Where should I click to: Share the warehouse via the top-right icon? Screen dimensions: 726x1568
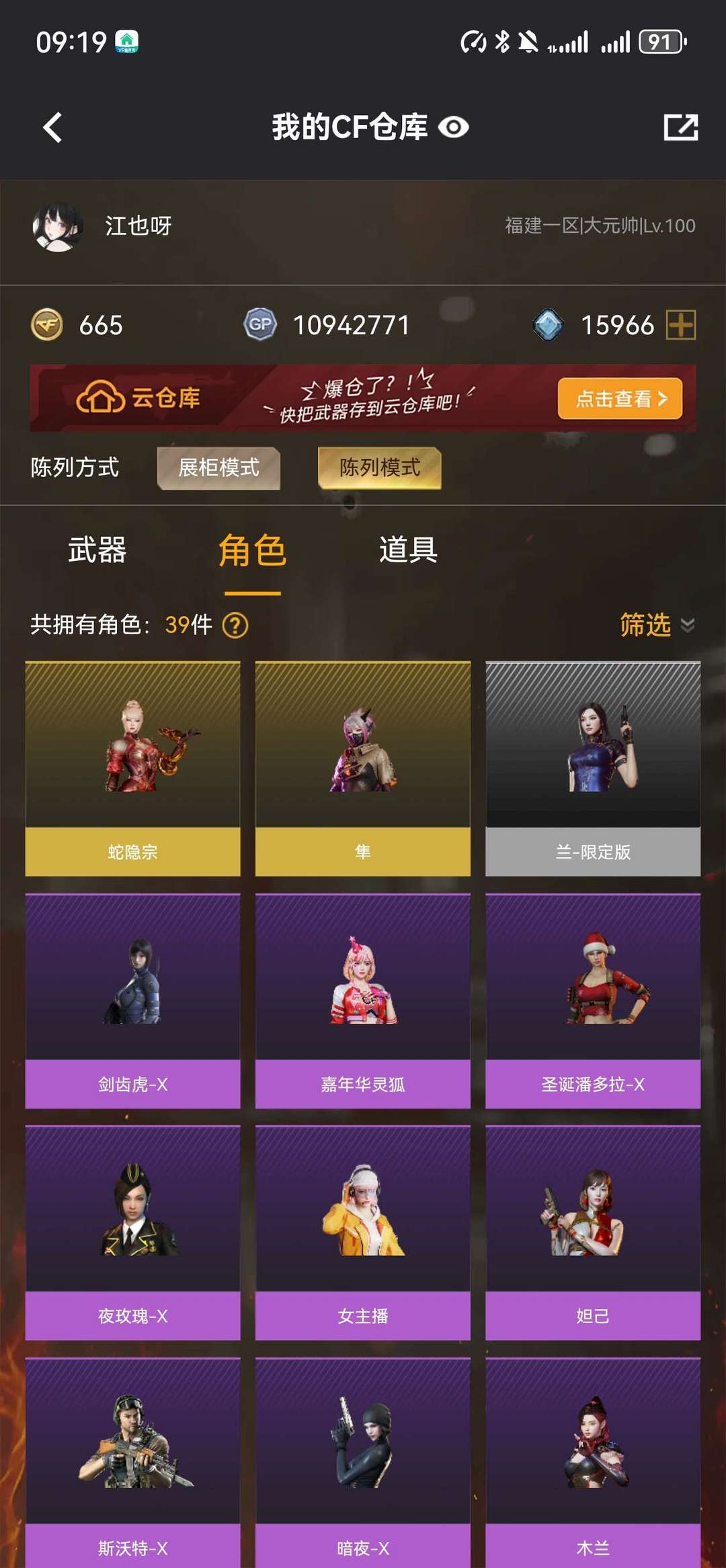tap(681, 127)
